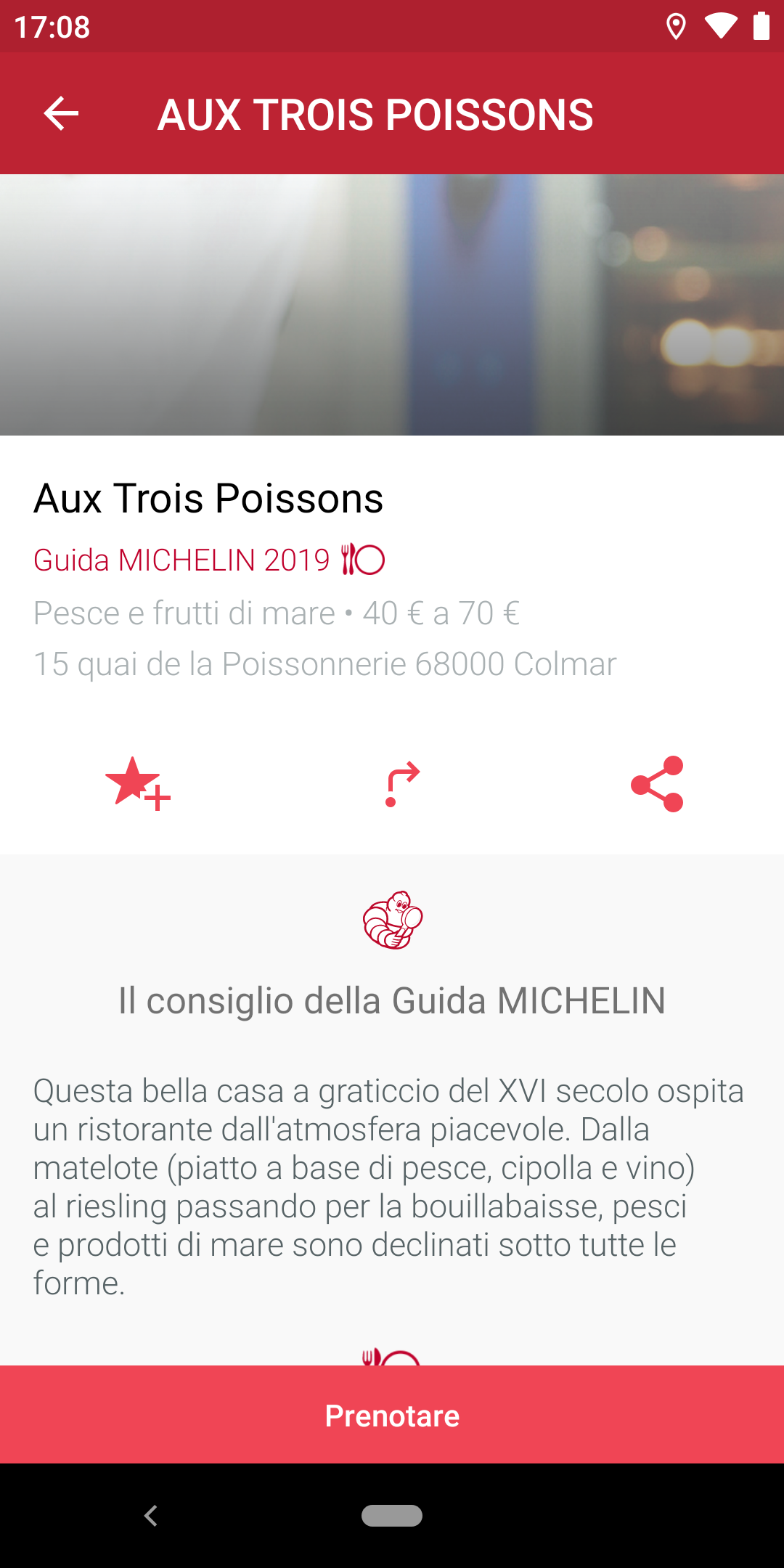Tap the Prenotare button
Viewport: 784px width, 1568px height.
392,1416
